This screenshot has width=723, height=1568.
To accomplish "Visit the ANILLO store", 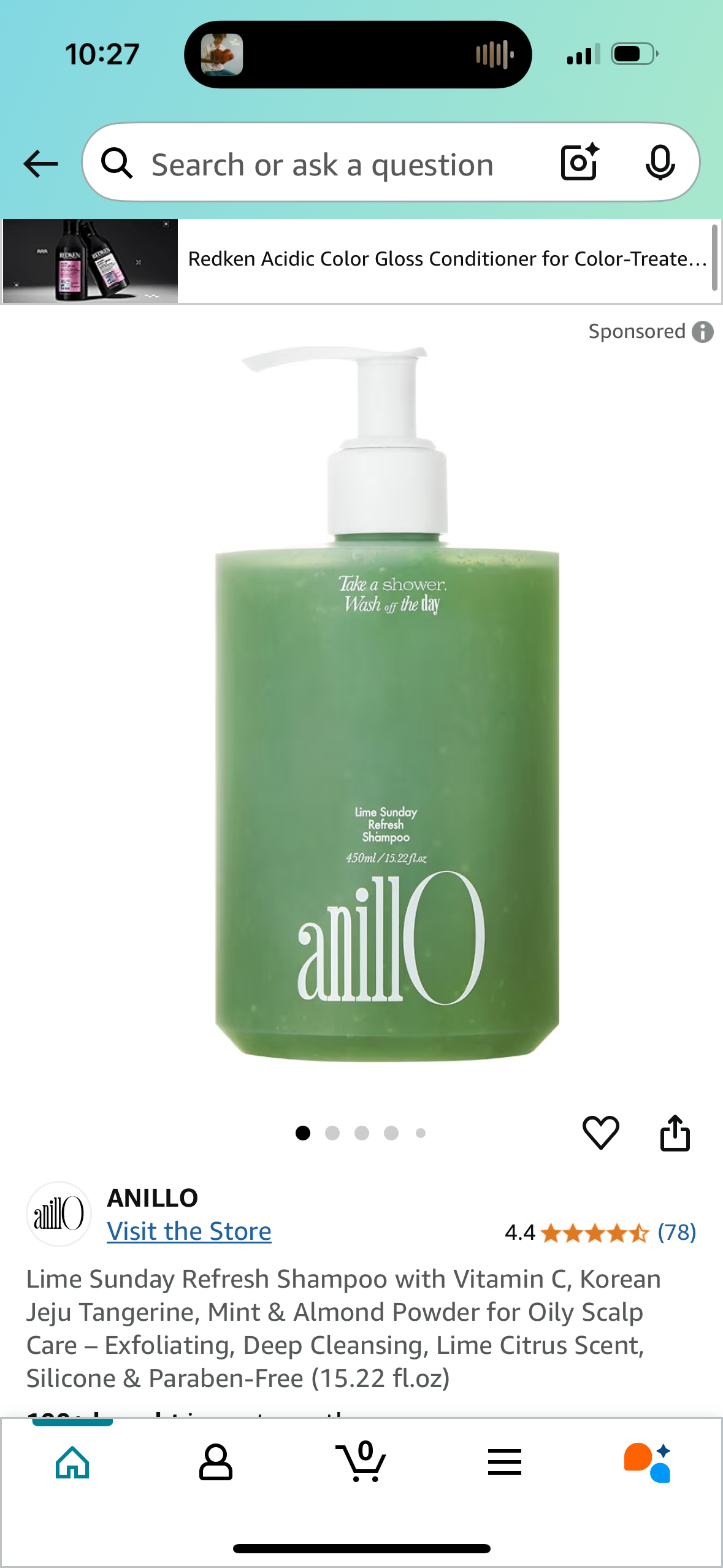I will click(x=189, y=1231).
